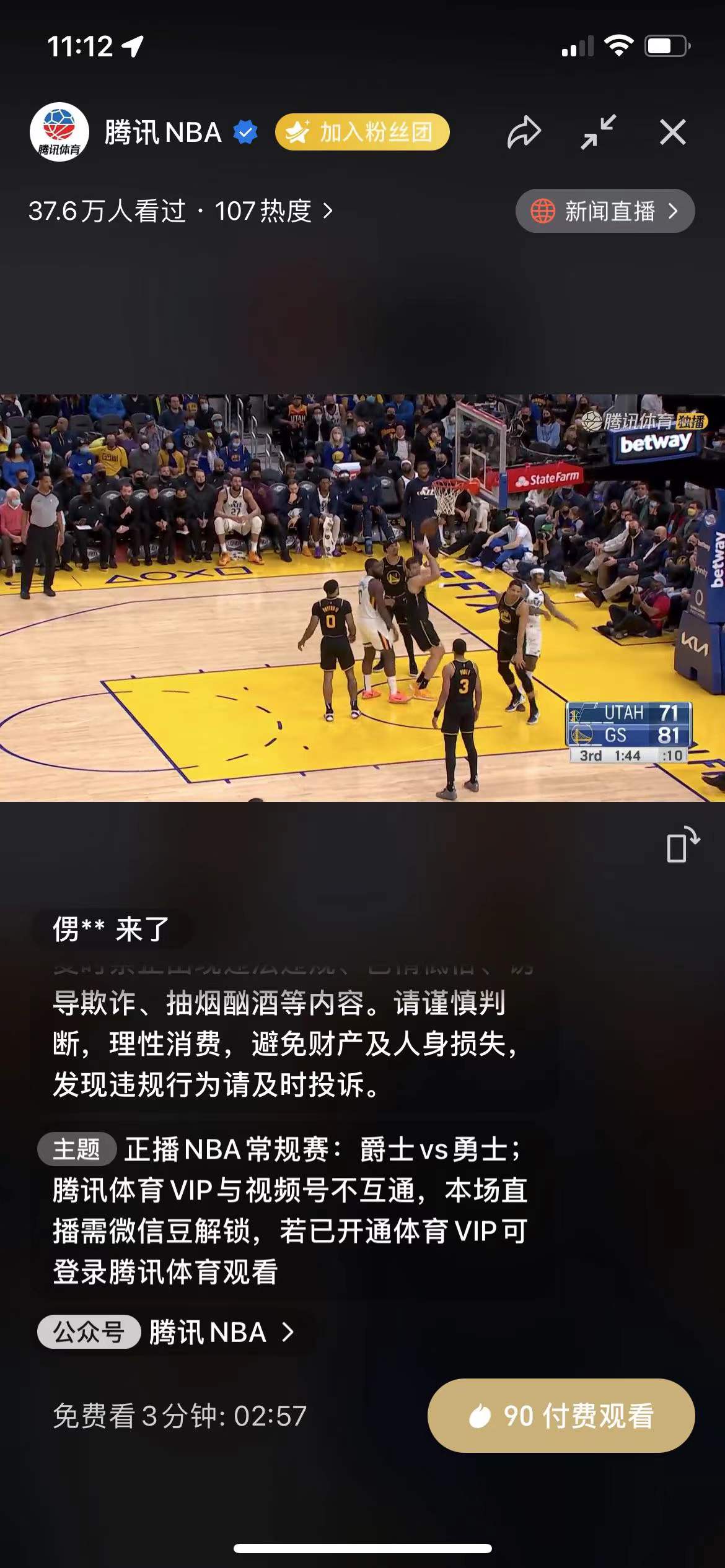Open the 新闻直播 category
This screenshot has width=725, height=1568.
(x=605, y=211)
